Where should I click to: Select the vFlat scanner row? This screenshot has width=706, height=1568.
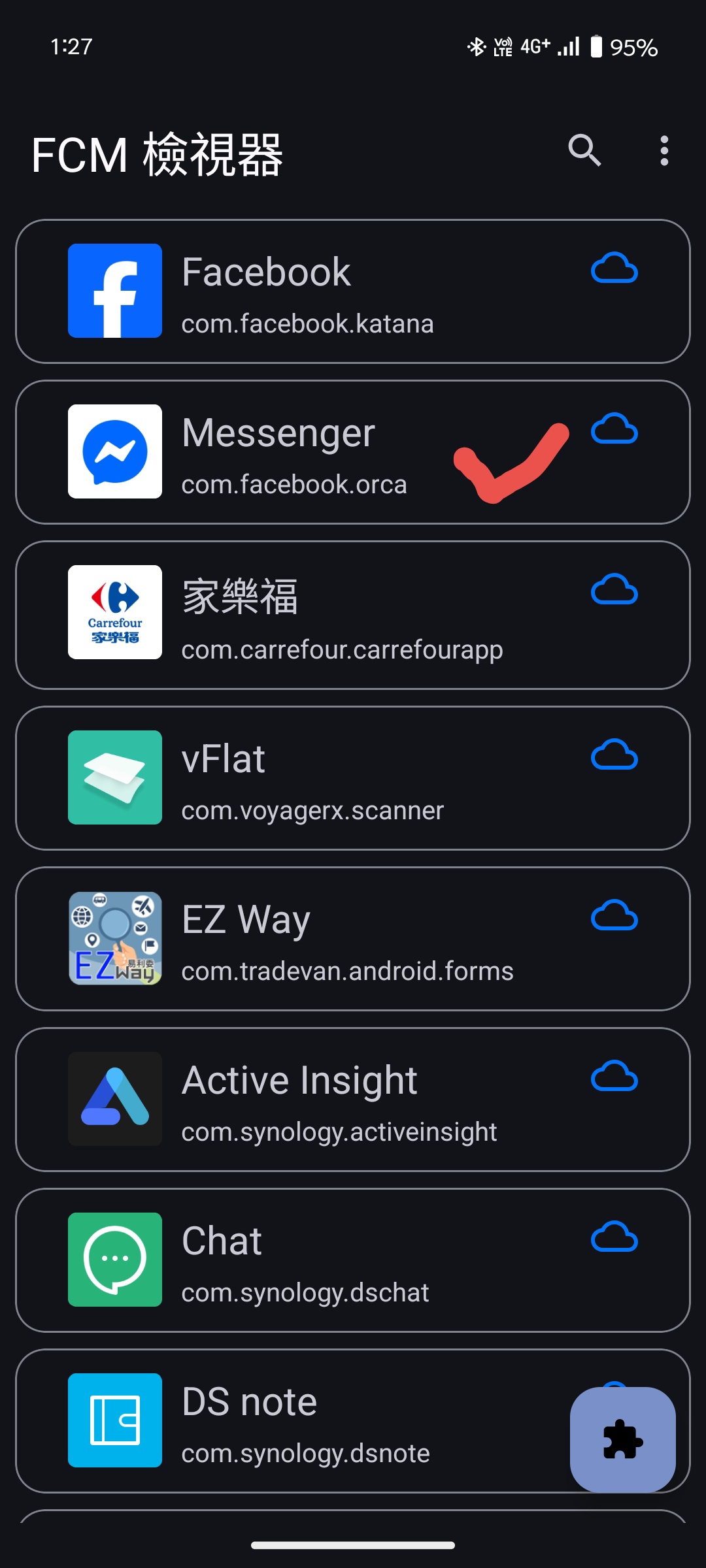pyautogui.click(x=353, y=778)
